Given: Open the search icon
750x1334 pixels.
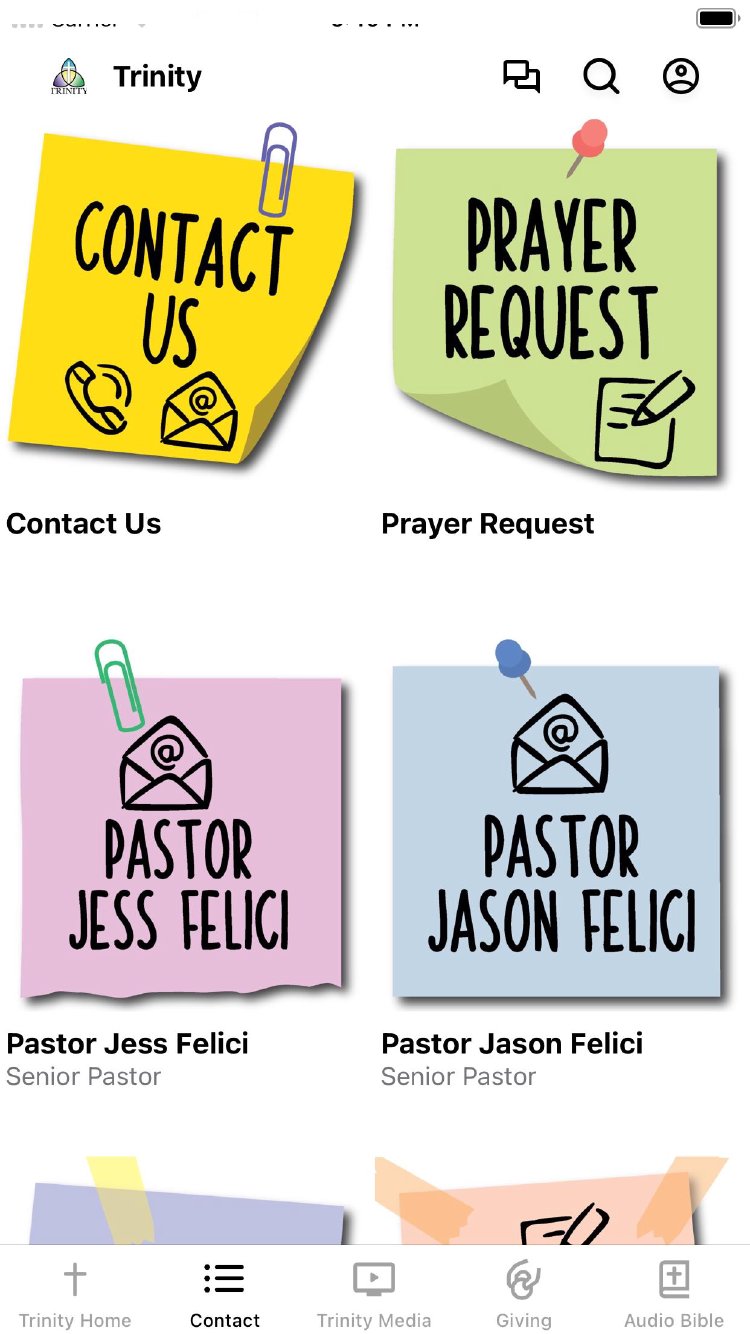Looking at the screenshot, I should [x=601, y=76].
